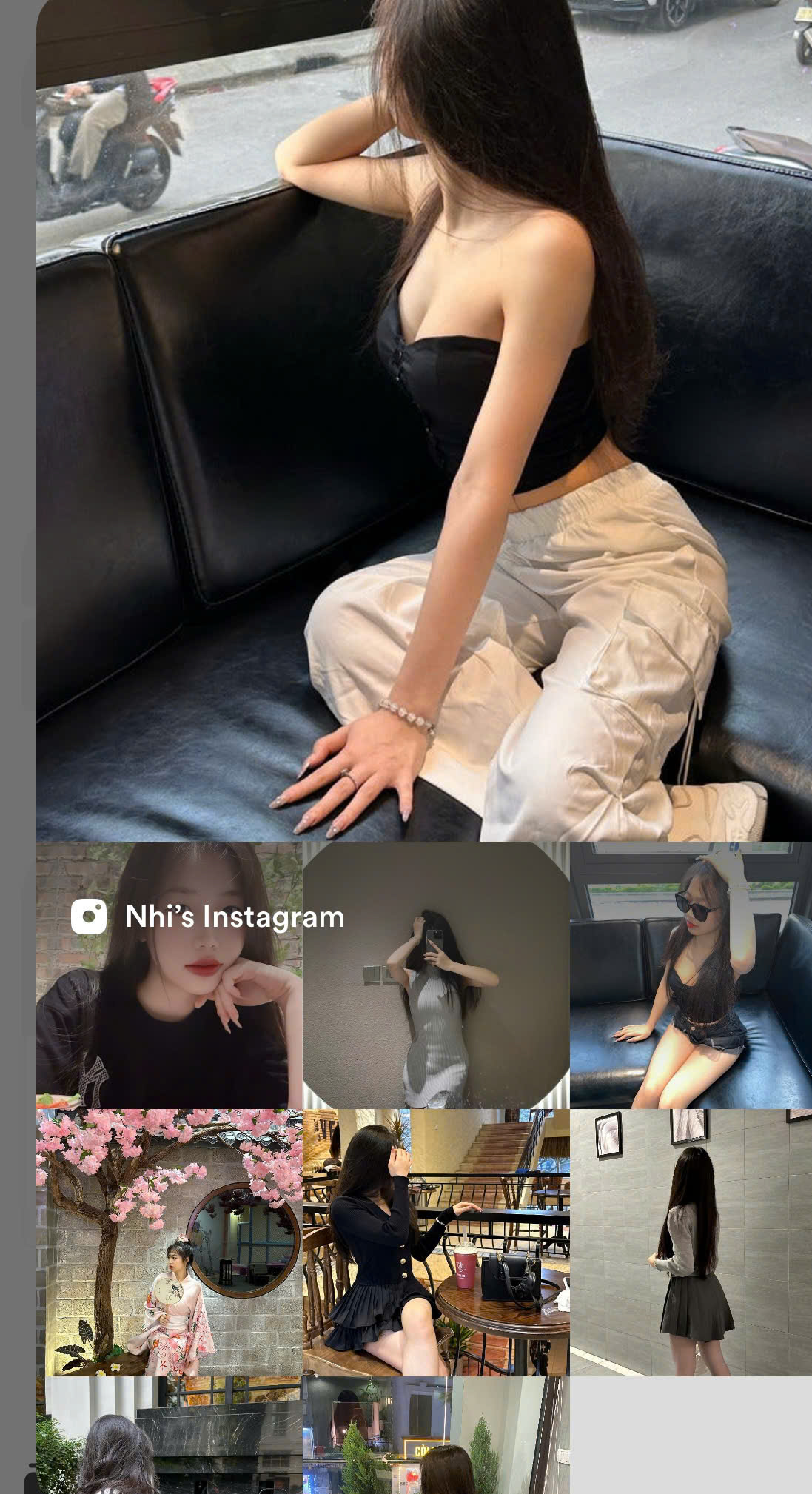This screenshot has width=812, height=1494.
Task: Open the Instagram photo with sunglasses on the black sofa
Action: [x=691, y=975]
